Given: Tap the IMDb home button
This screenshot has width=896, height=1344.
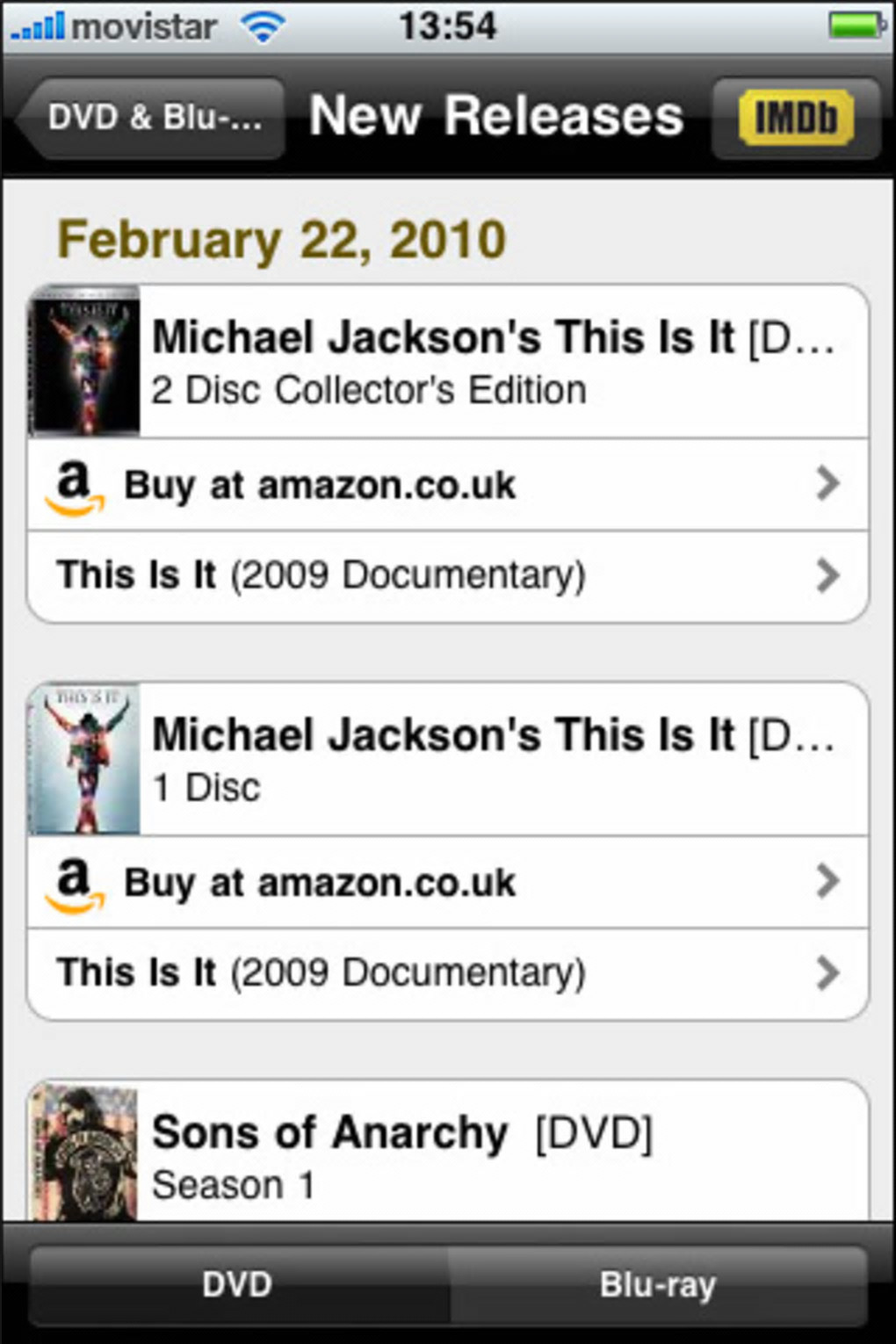Looking at the screenshot, I should click(795, 118).
